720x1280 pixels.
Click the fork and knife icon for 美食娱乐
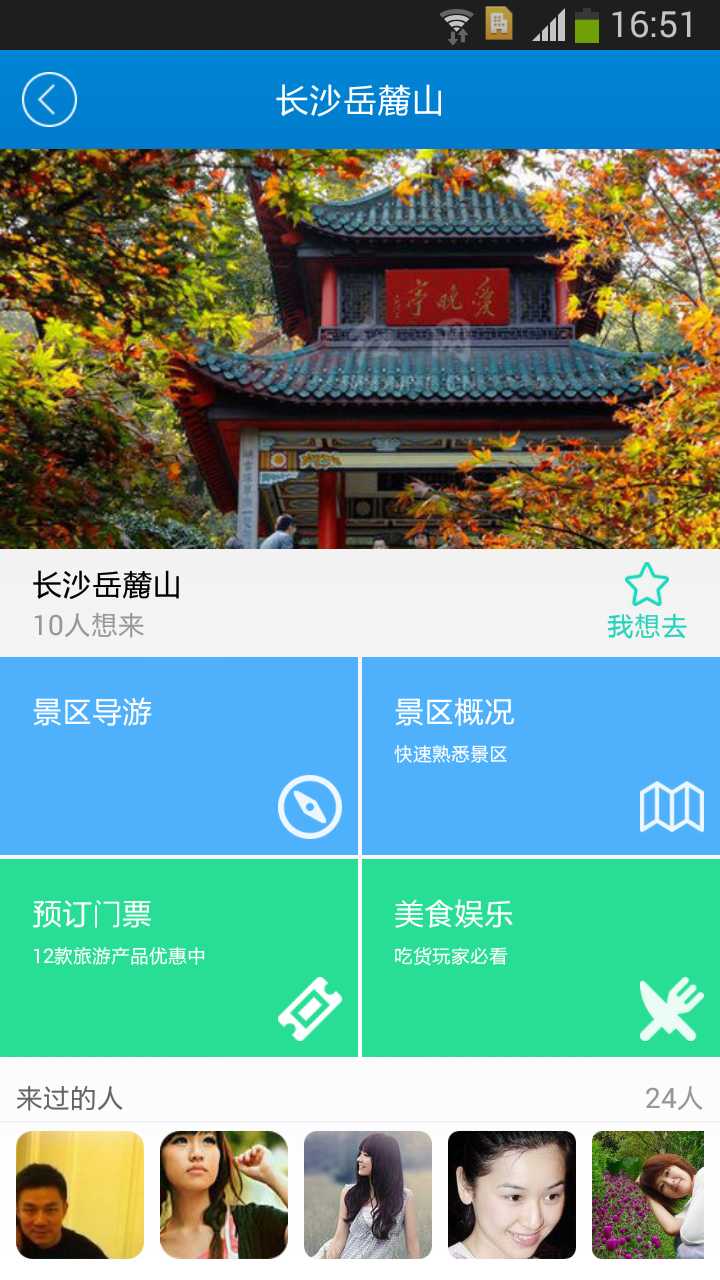[x=671, y=1008]
